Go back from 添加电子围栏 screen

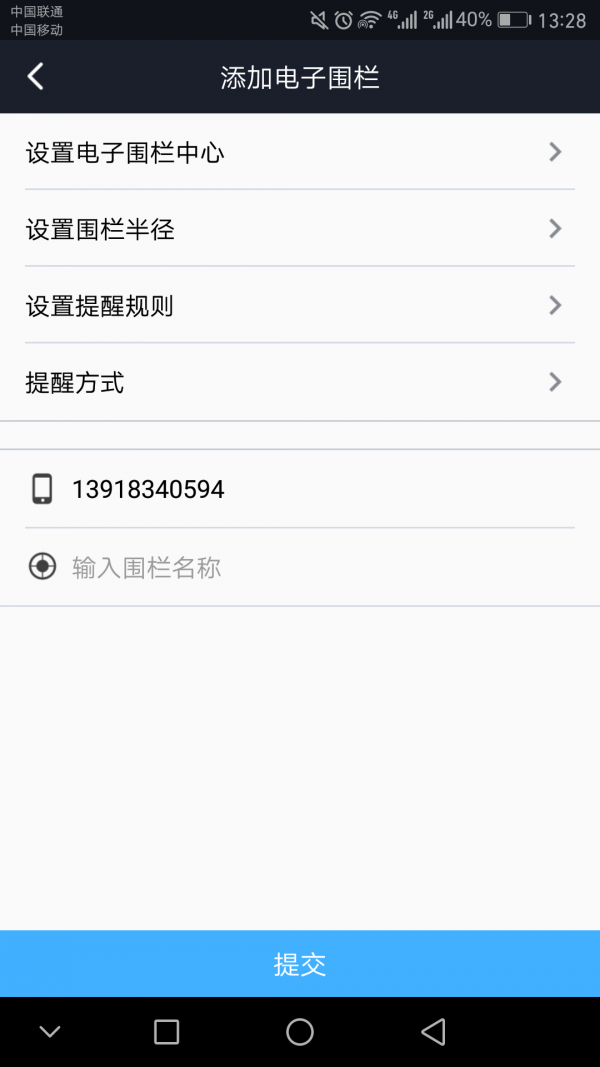[36, 77]
